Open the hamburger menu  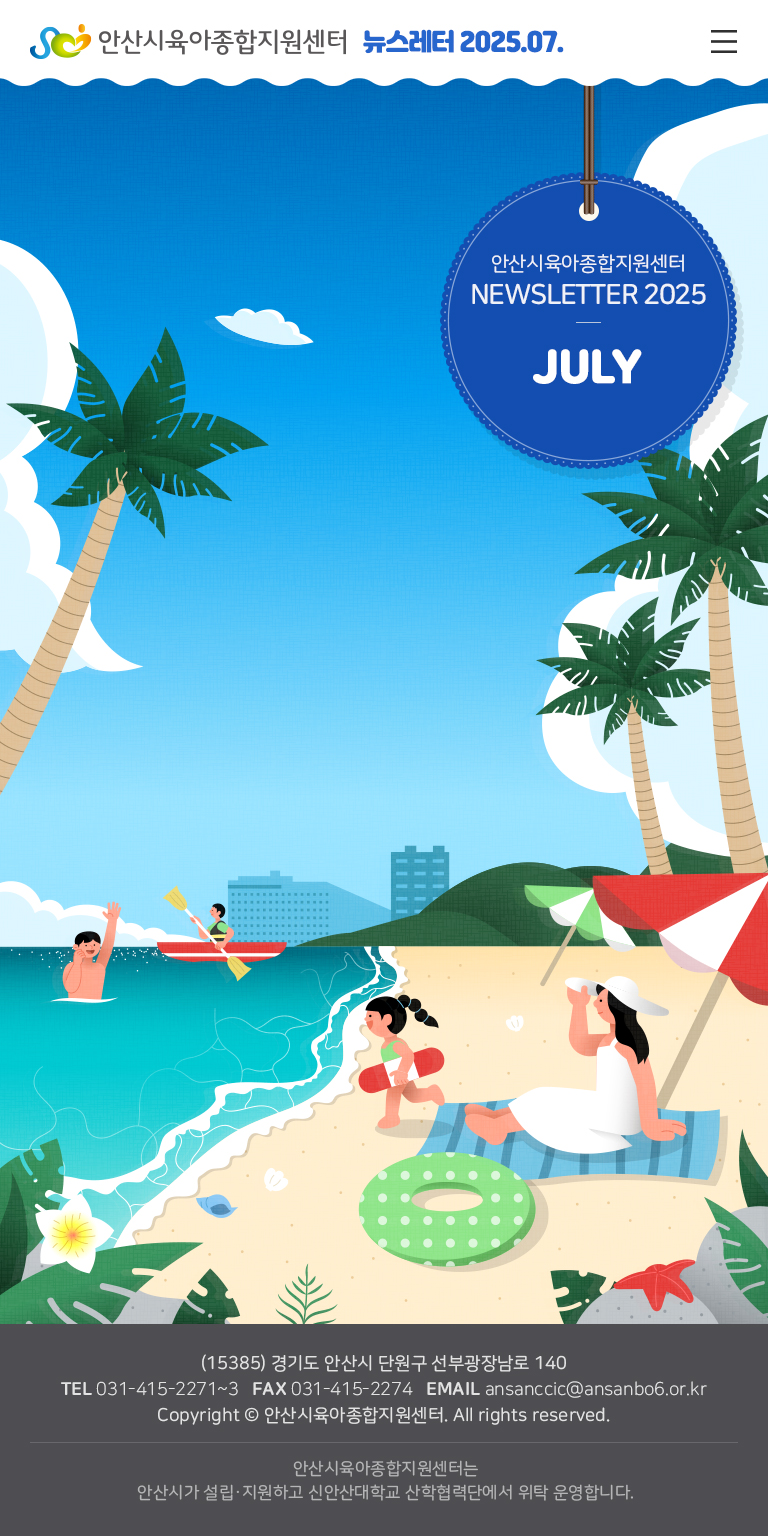[x=723, y=41]
